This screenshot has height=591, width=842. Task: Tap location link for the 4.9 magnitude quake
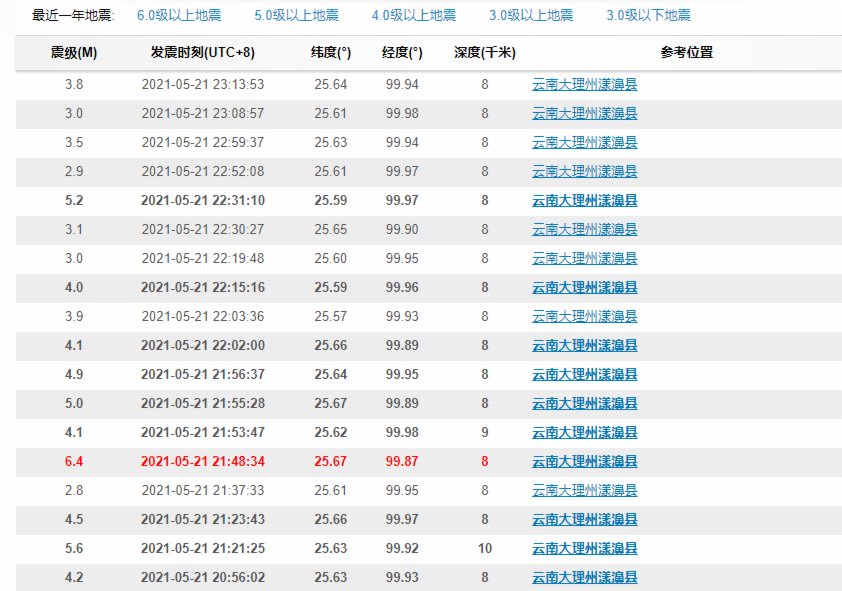pos(585,375)
